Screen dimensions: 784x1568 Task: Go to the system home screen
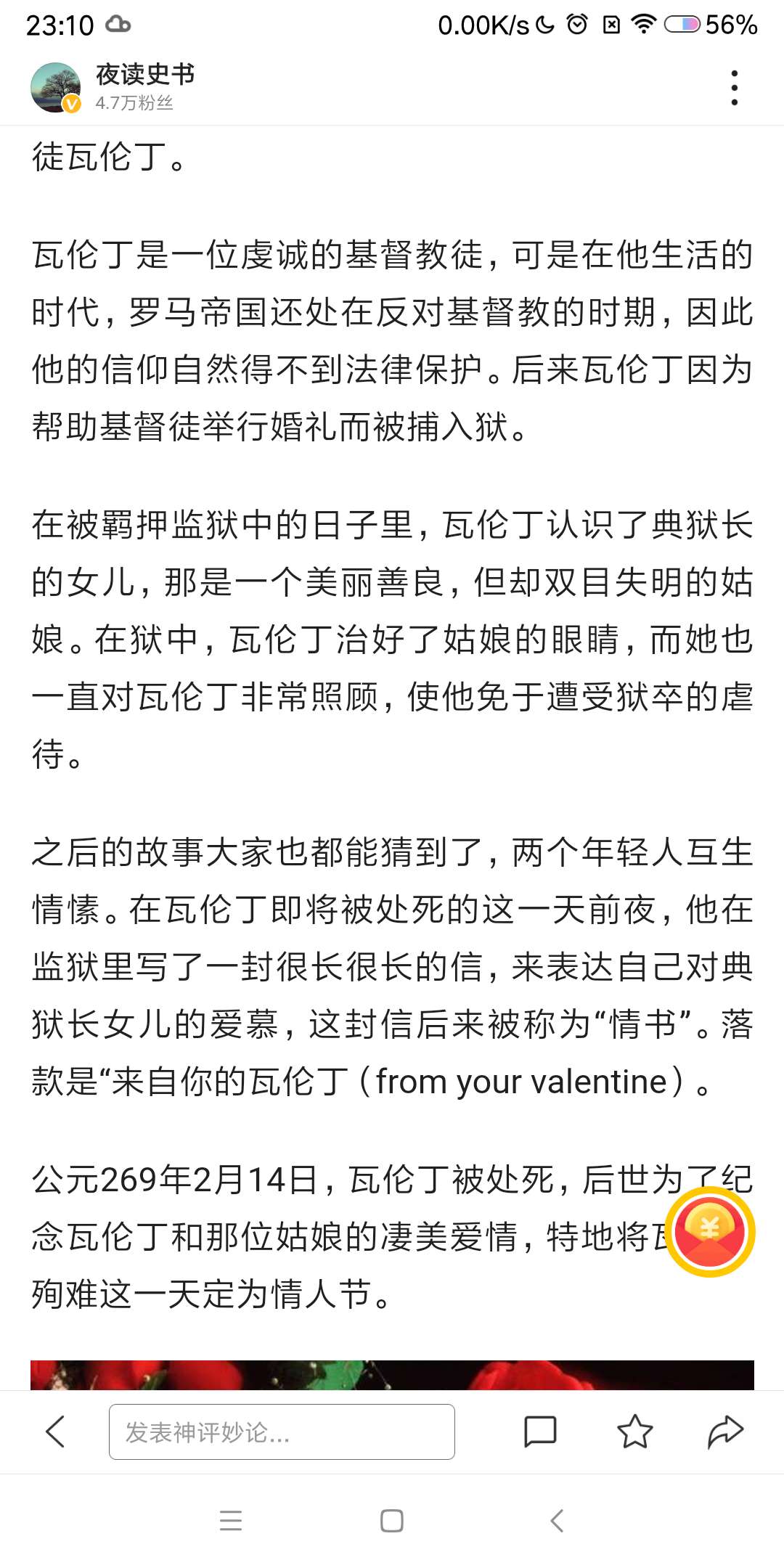tap(392, 1520)
